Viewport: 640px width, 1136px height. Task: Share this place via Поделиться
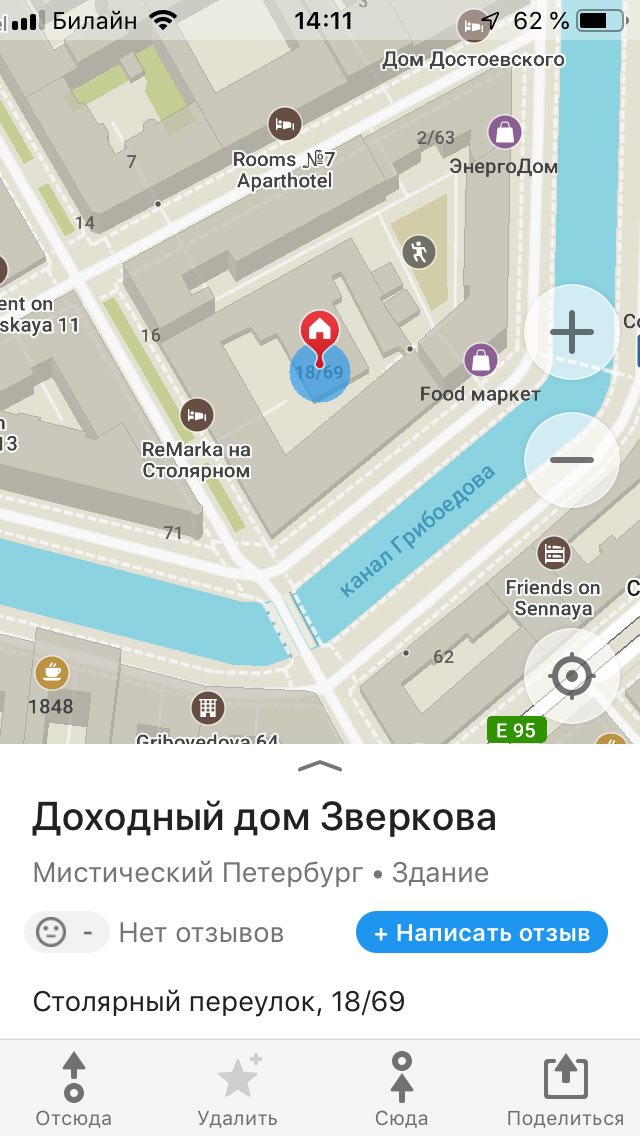[x=565, y=1090]
